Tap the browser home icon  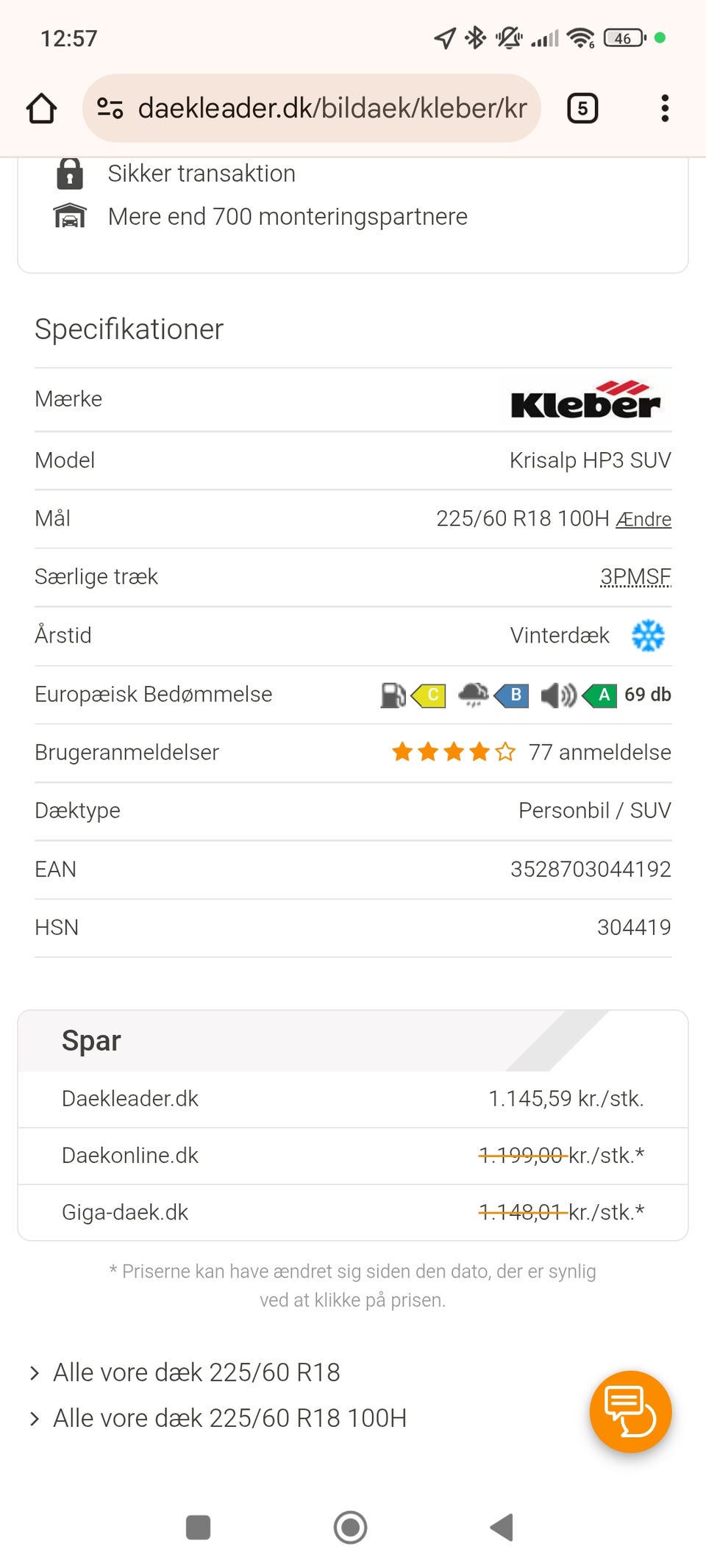click(x=42, y=109)
